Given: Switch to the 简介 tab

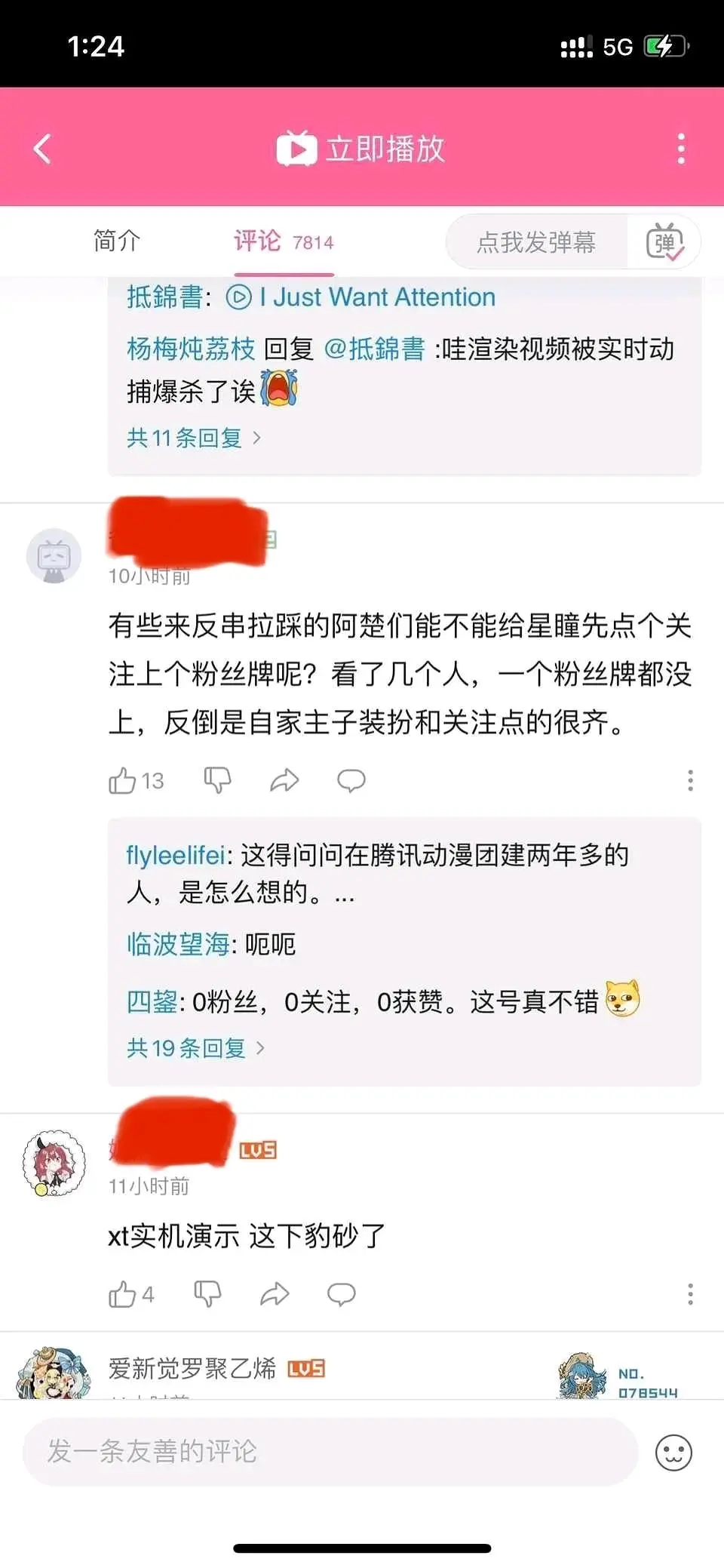Looking at the screenshot, I should tap(117, 241).
